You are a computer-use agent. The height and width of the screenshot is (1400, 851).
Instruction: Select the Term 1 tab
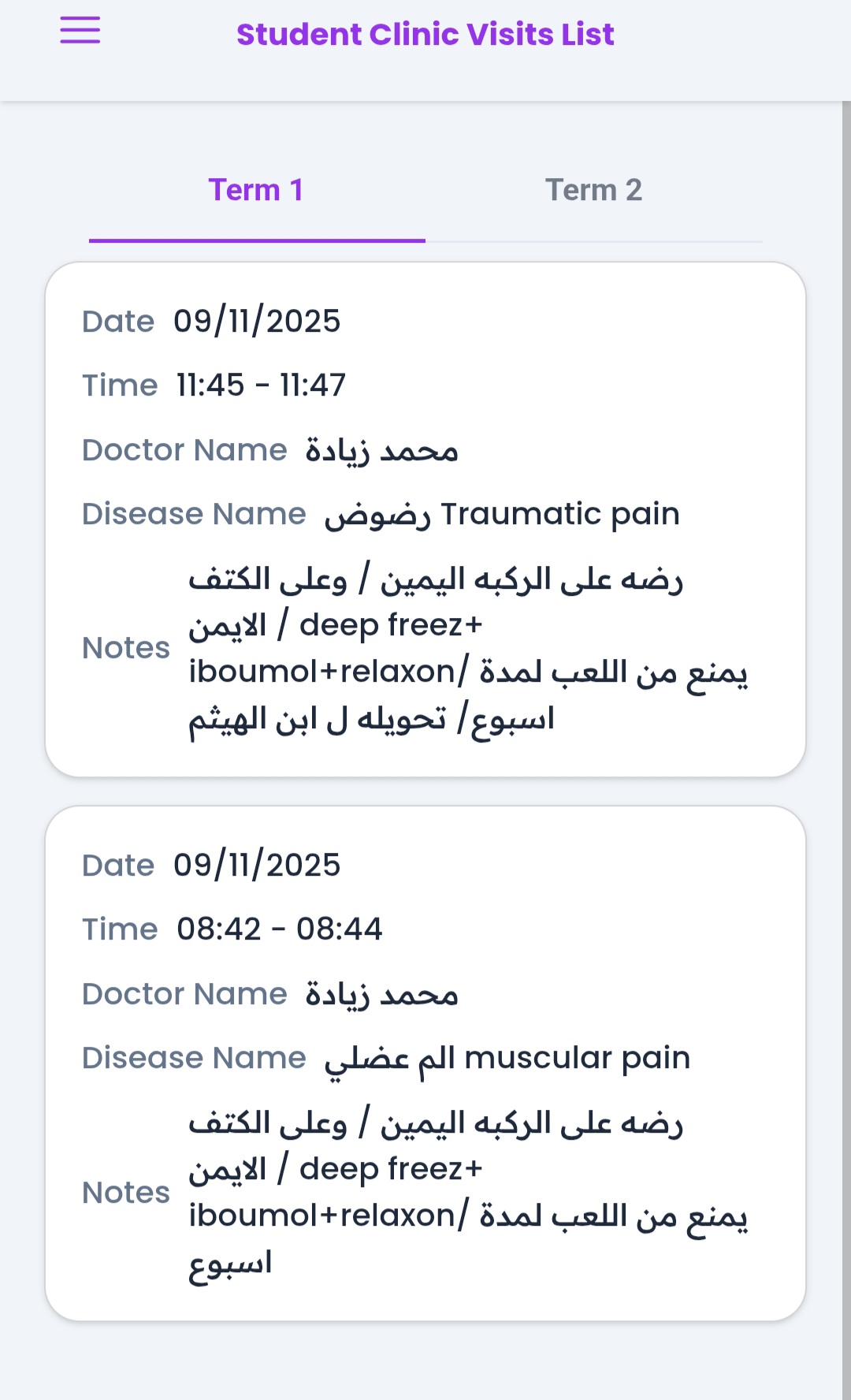click(x=256, y=191)
